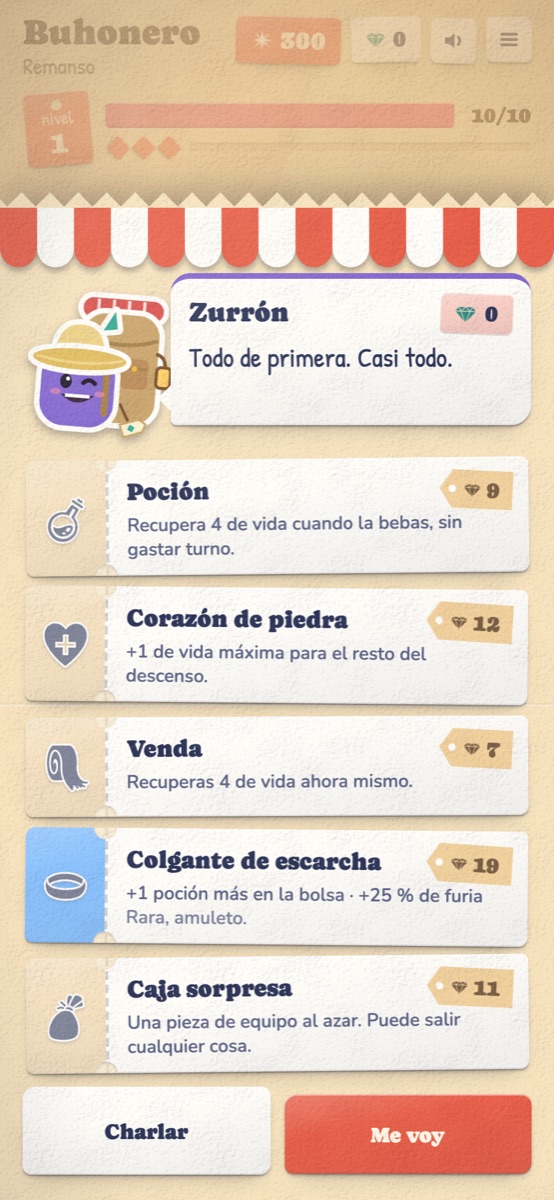Toggle the sound speaker button
The image size is (554, 1200).
(x=453, y=40)
